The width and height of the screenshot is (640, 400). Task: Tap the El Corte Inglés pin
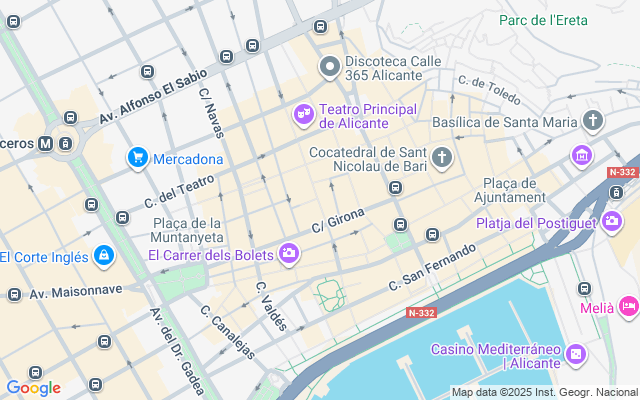pyautogui.click(x=104, y=256)
